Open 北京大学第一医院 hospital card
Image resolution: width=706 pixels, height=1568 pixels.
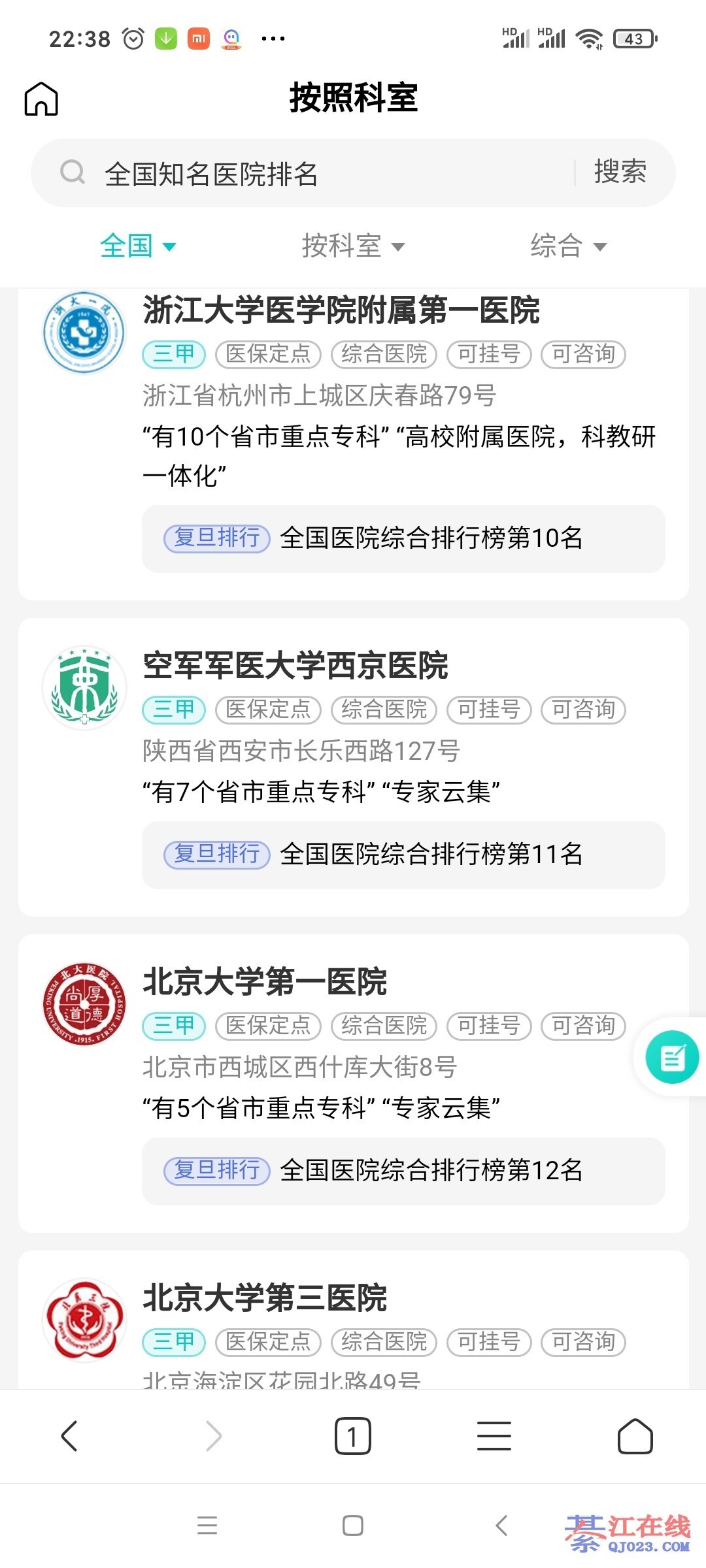(x=353, y=1083)
